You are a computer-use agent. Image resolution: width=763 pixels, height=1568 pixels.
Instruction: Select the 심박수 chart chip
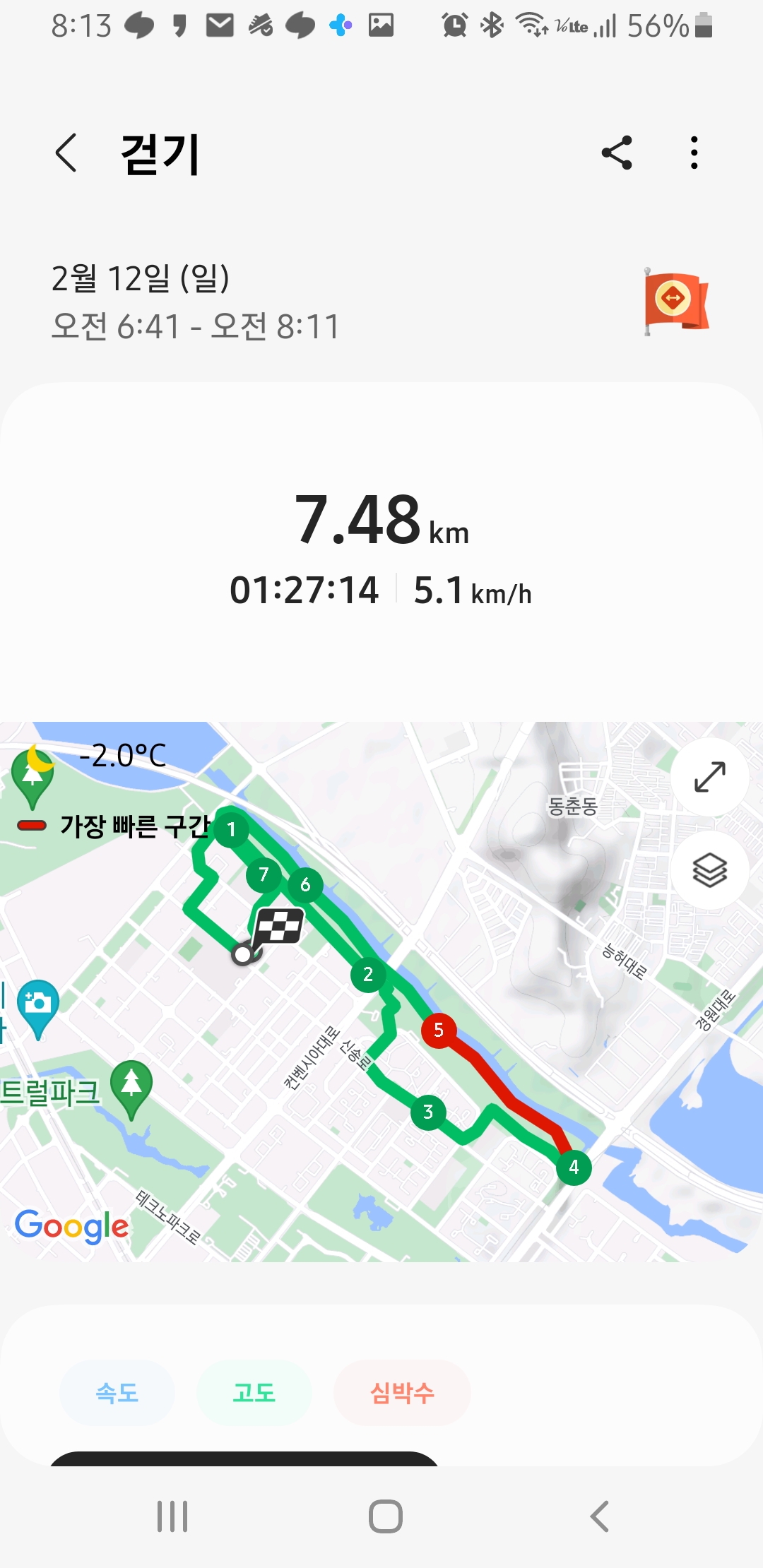(x=402, y=1393)
